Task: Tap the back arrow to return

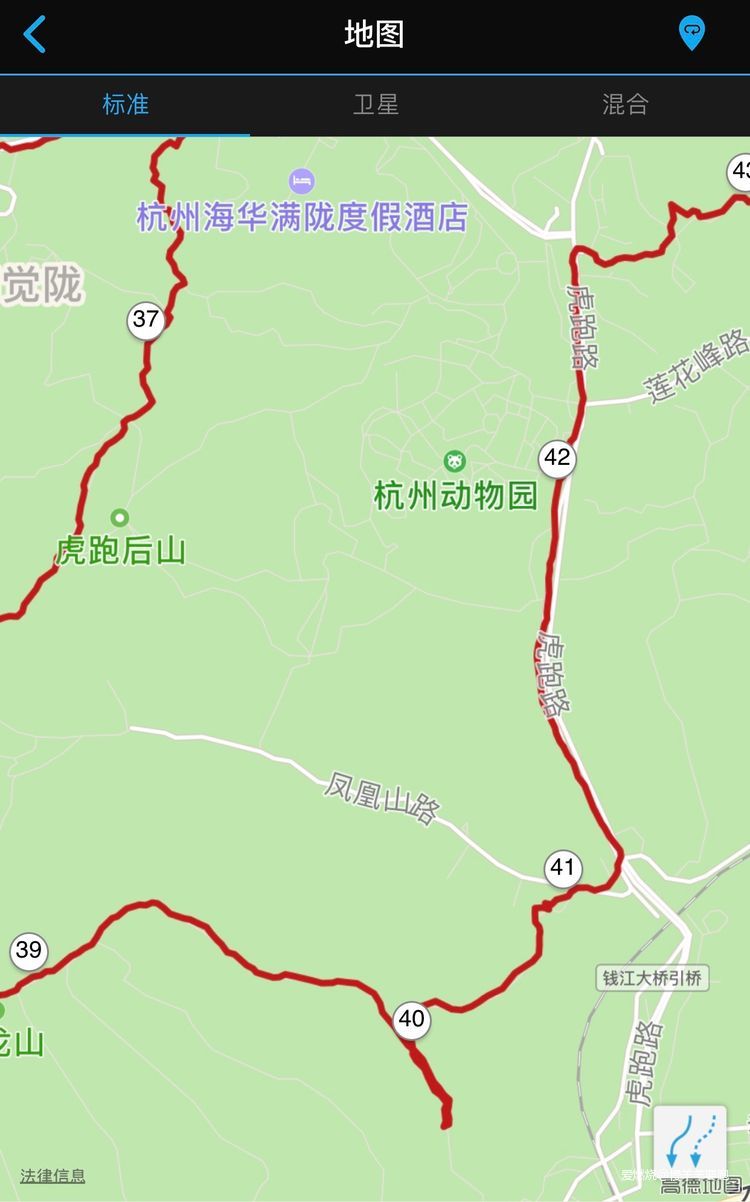Action: click(32, 33)
